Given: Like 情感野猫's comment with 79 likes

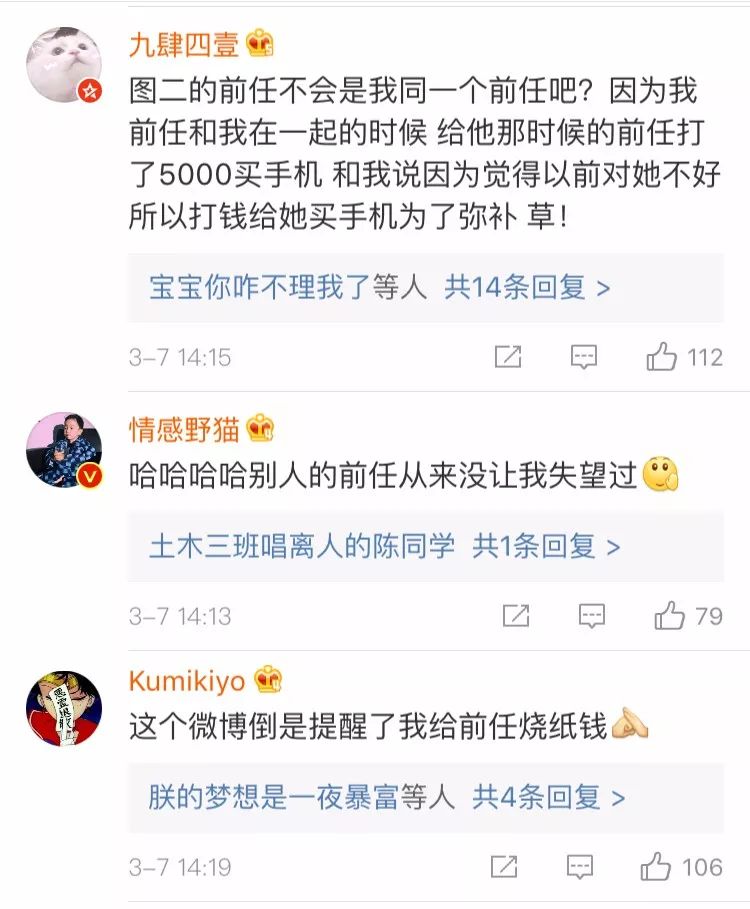Looking at the screenshot, I should click(x=670, y=616).
